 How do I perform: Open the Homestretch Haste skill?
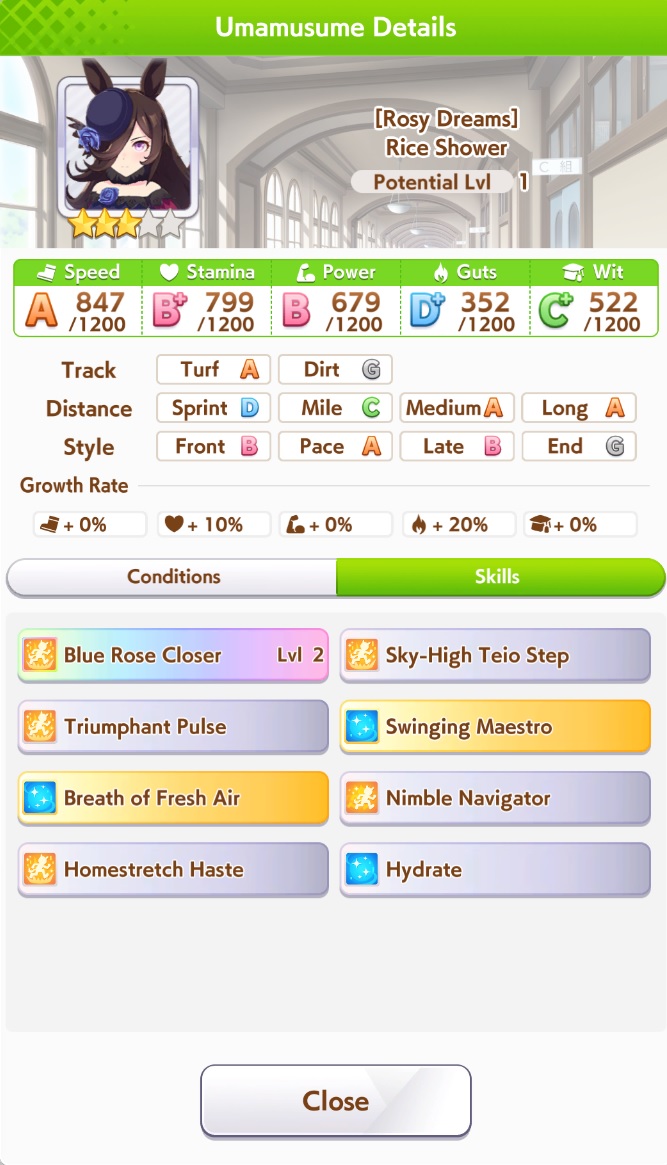(173, 869)
